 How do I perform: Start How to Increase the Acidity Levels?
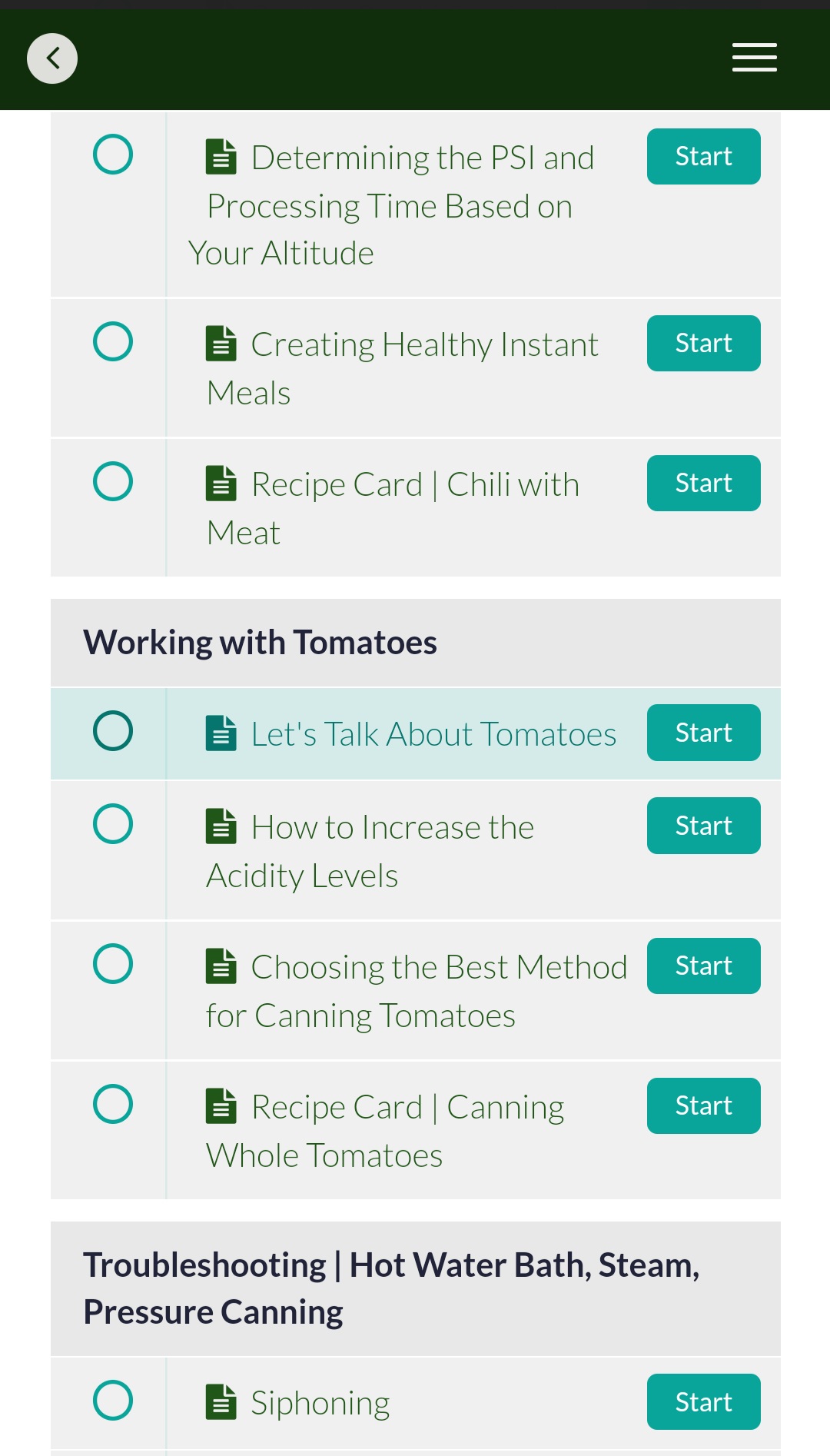(703, 826)
